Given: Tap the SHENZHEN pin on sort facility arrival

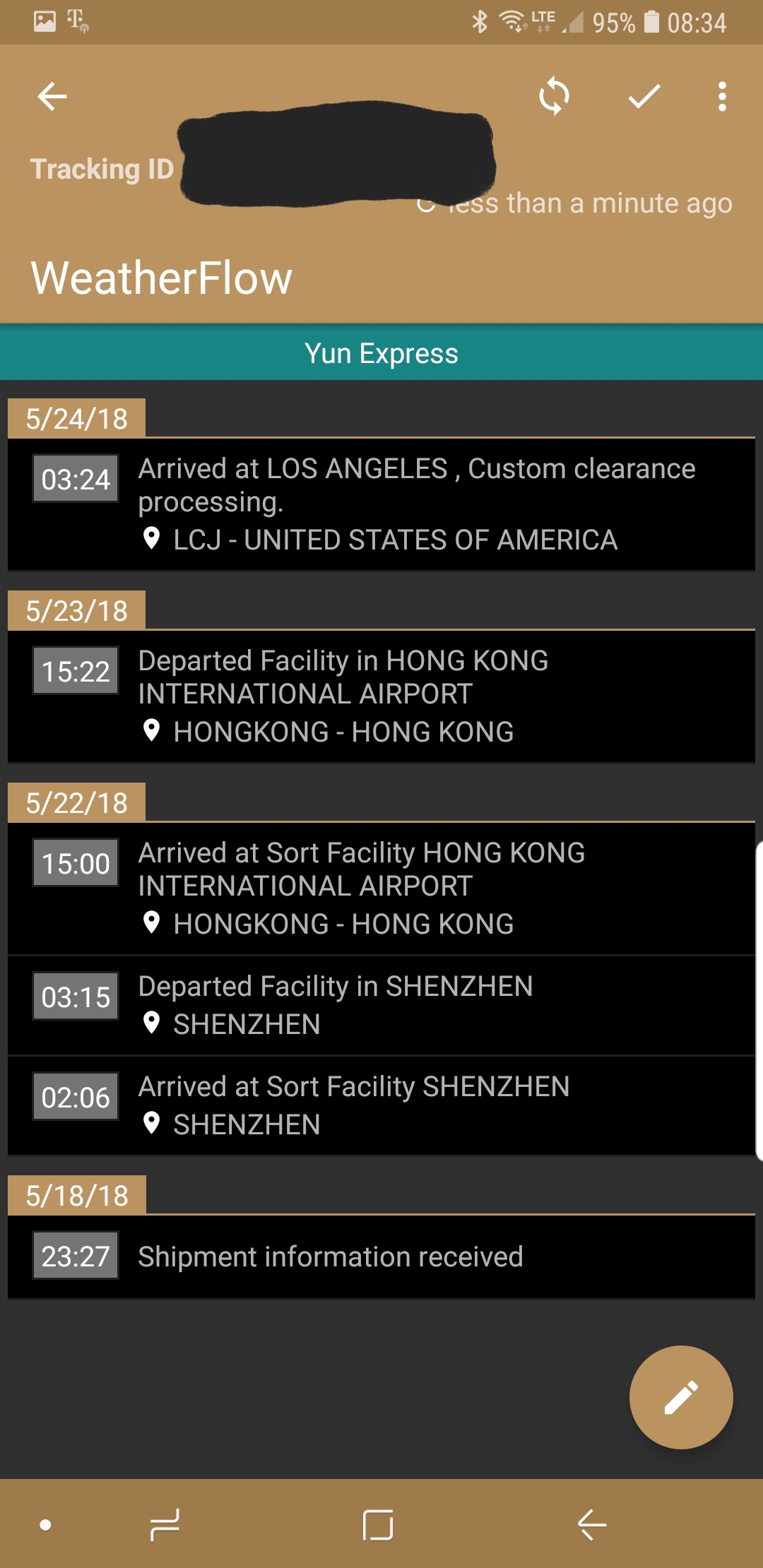Looking at the screenshot, I should 153,1123.
